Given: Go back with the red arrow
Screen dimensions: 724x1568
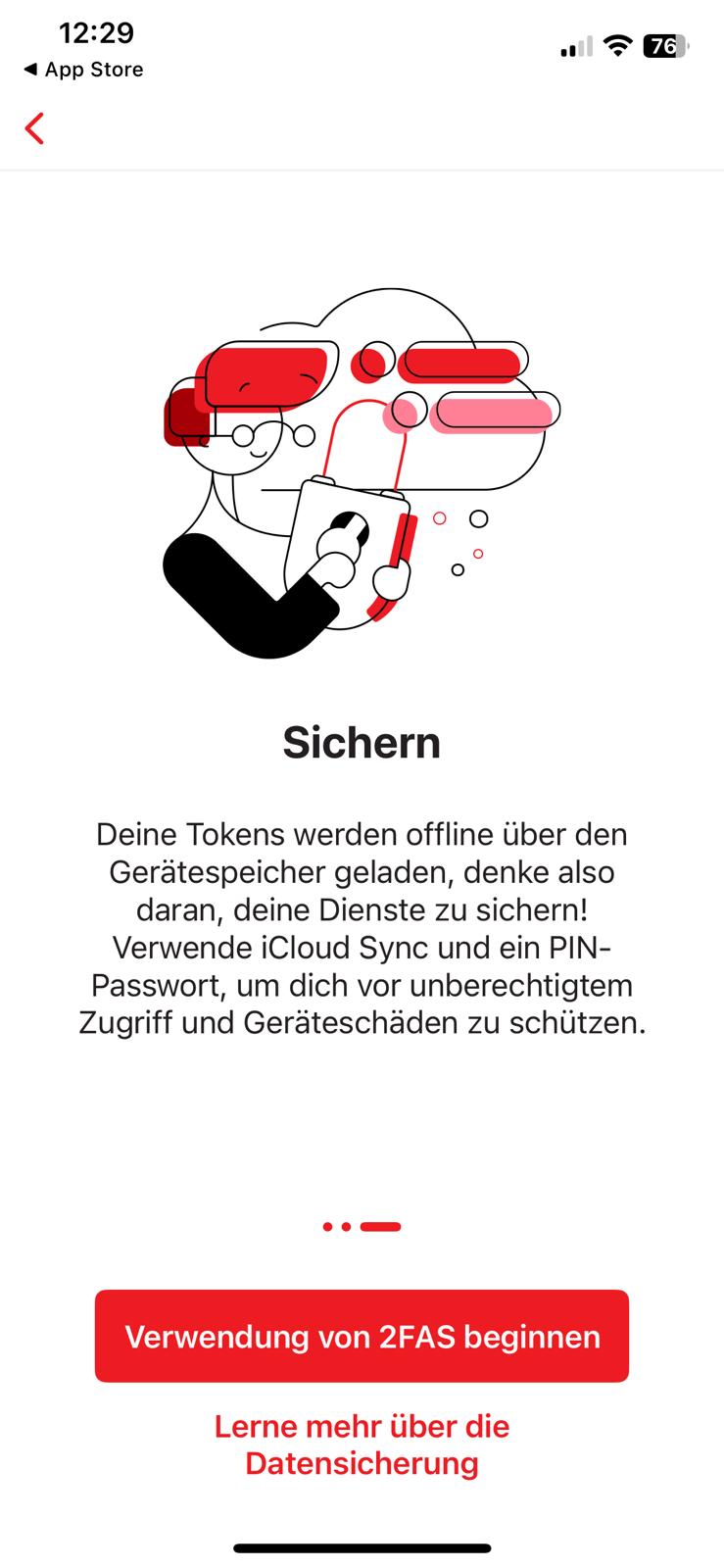Looking at the screenshot, I should point(35,128).
